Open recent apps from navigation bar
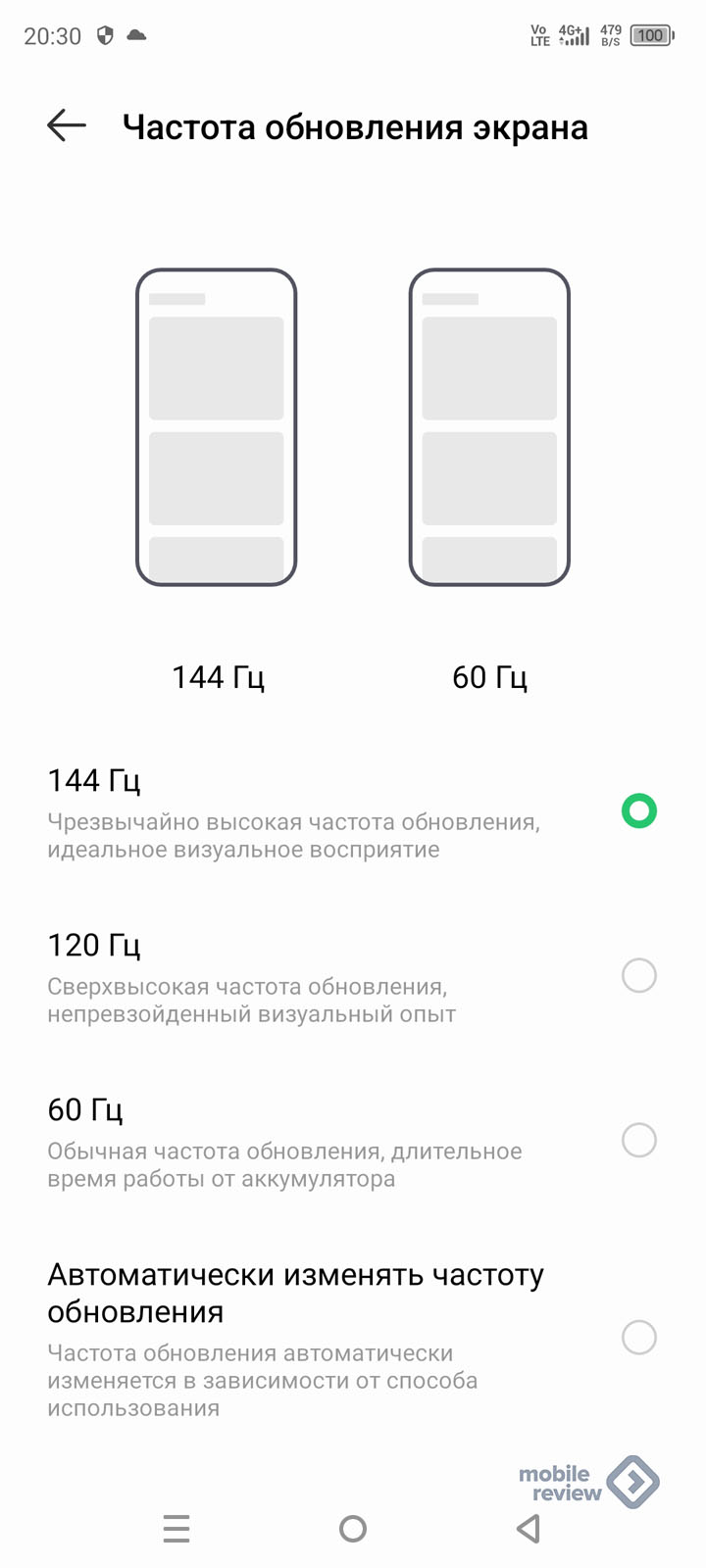This screenshot has height=1568, width=706. pos(176,1529)
